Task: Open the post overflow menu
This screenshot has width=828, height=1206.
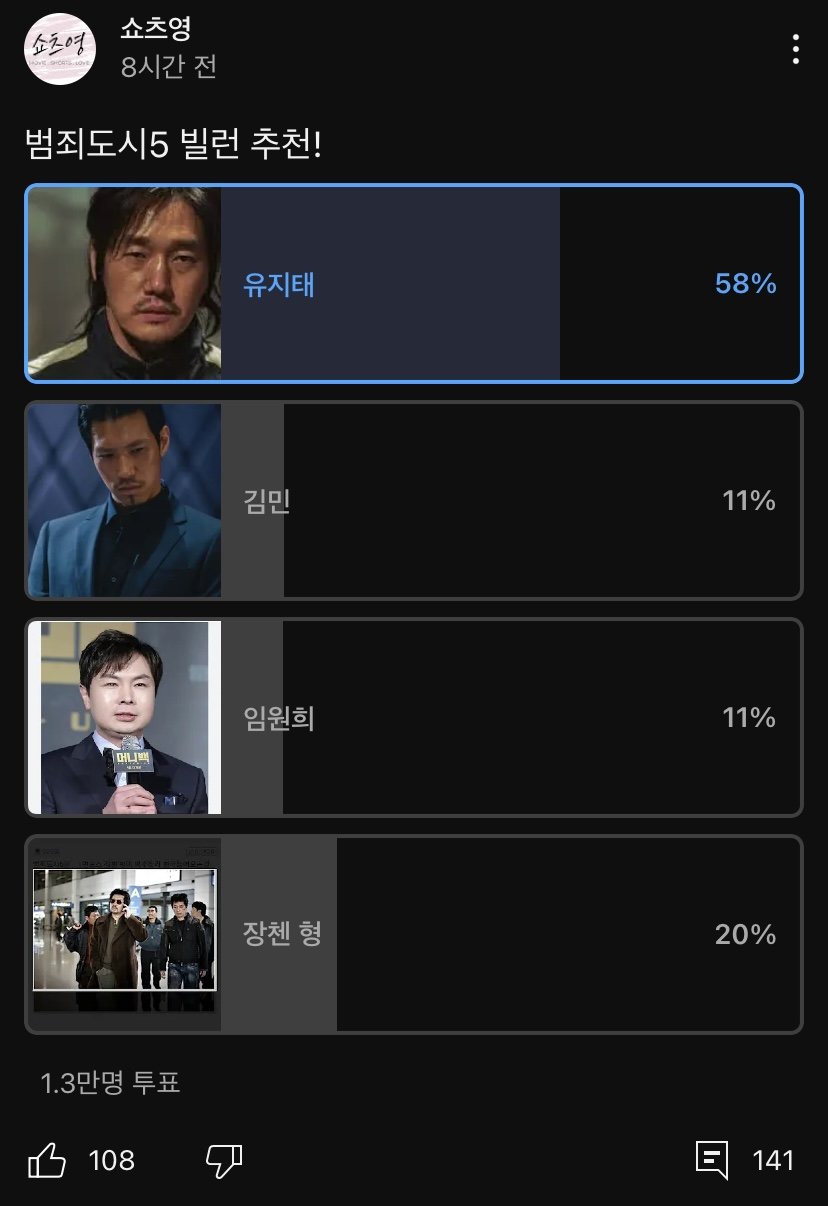Action: pyautogui.click(x=795, y=49)
